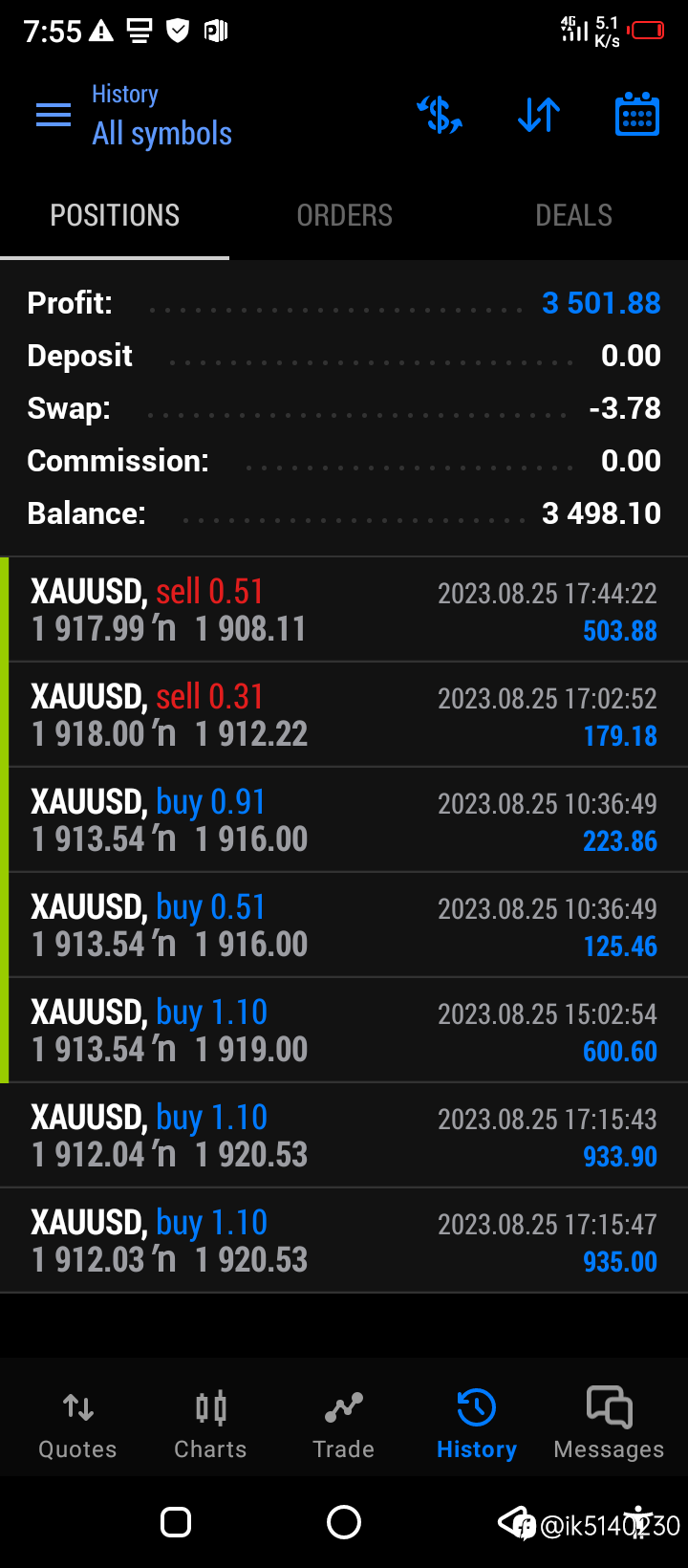Expand the XAUUSD buy 0.91 position

point(344,819)
